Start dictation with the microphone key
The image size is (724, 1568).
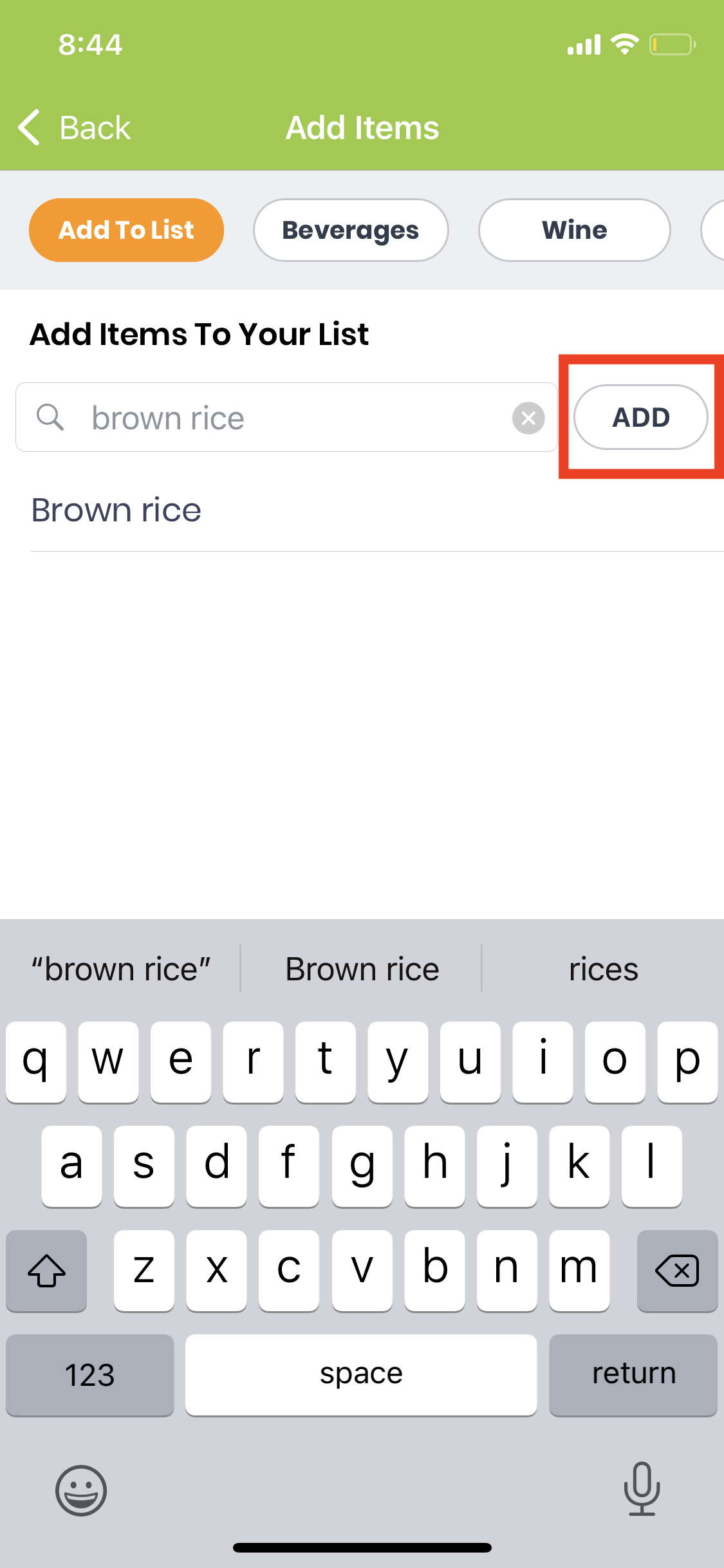tap(642, 1489)
